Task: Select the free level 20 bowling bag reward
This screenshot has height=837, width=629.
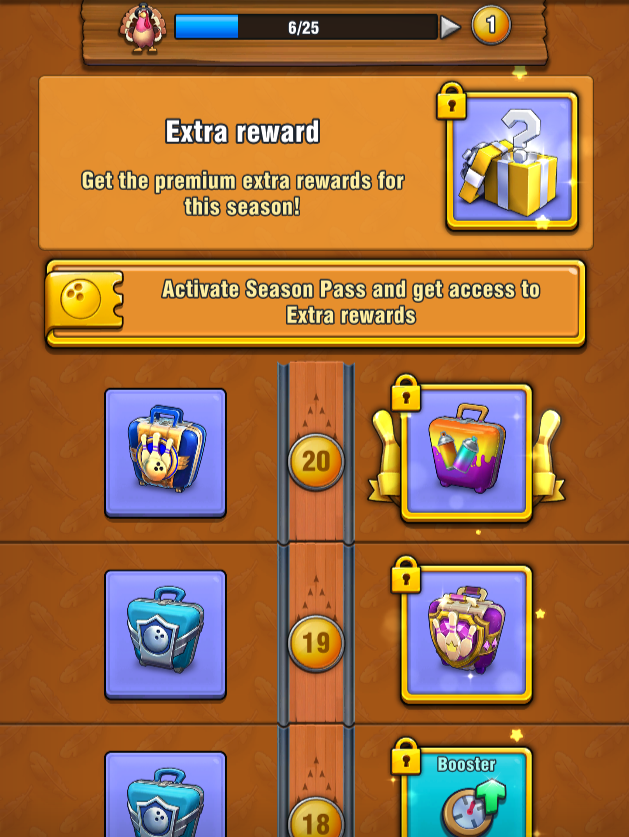Action: point(166,453)
